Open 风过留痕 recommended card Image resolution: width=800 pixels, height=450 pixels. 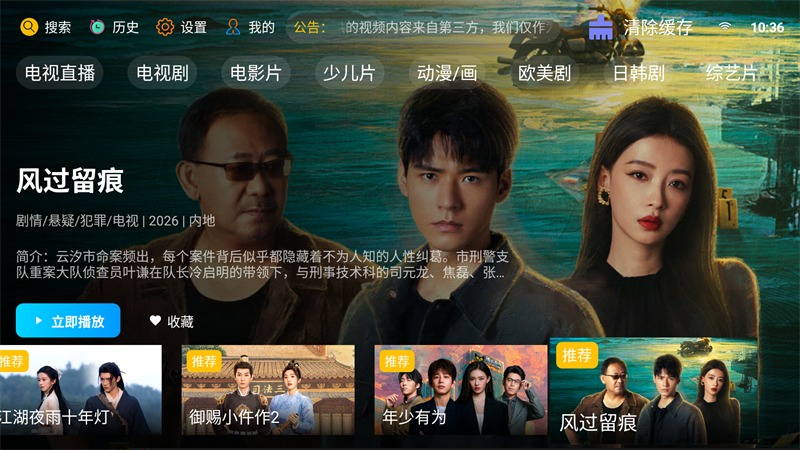click(x=653, y=391)
